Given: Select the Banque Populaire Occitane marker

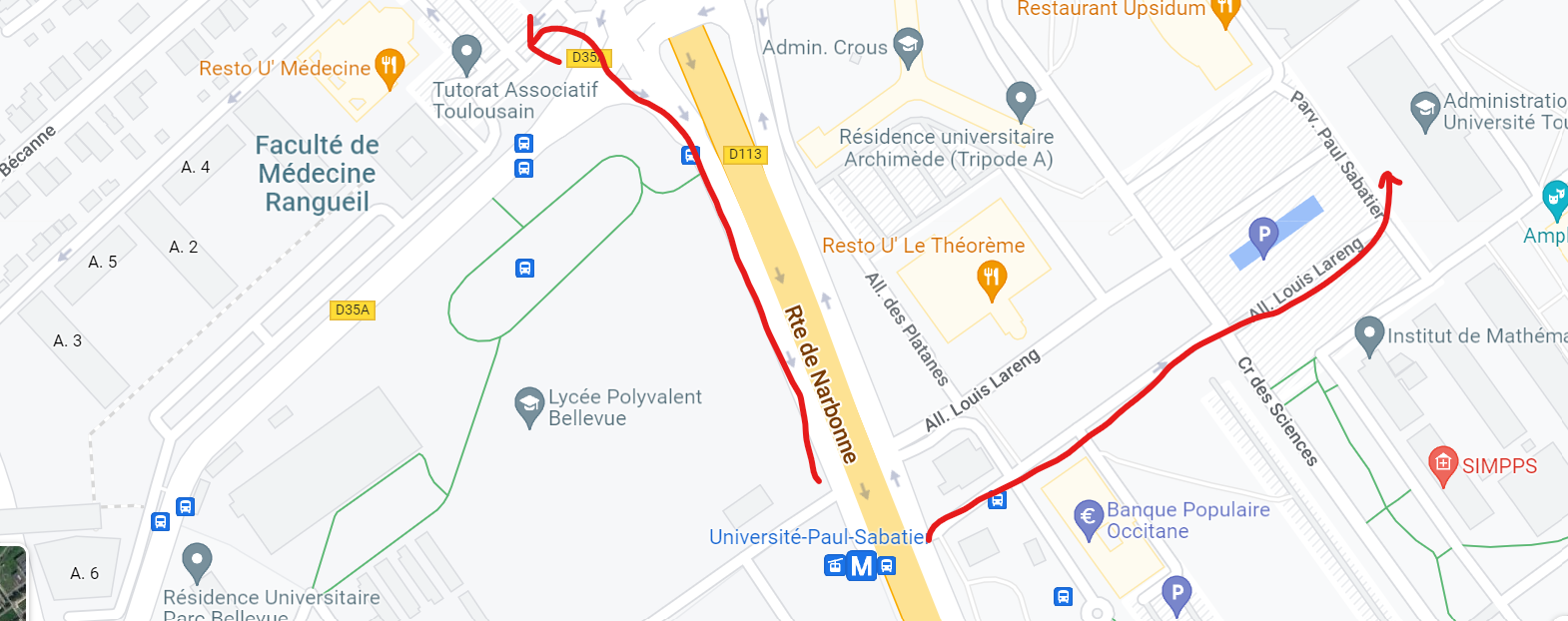Looking at the screenshot, I should click(1088, 518).
